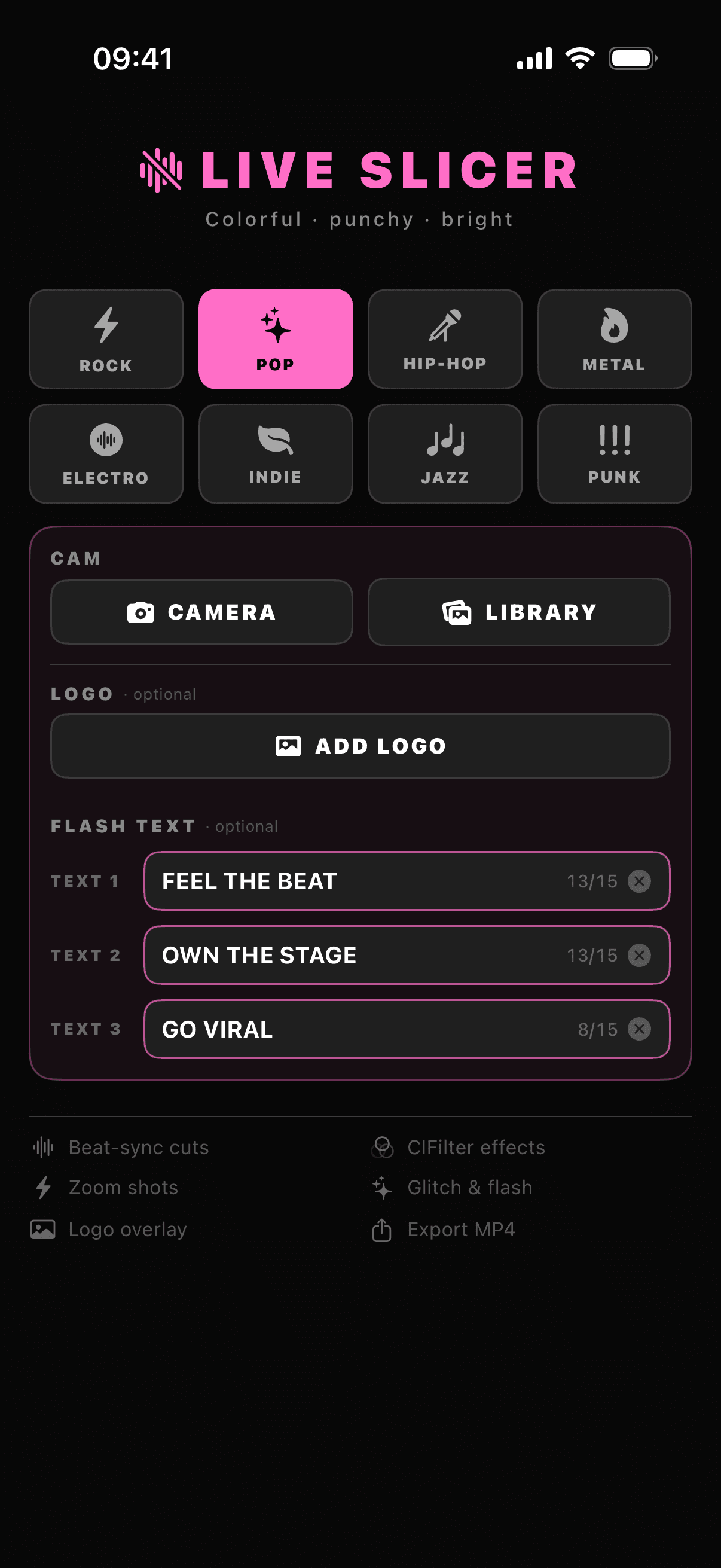The width and height of the screenshot is (721, 1568).
Task: Select the Punk exclamation marks icon
Action: pyautogui.click(x=614, y=440)
